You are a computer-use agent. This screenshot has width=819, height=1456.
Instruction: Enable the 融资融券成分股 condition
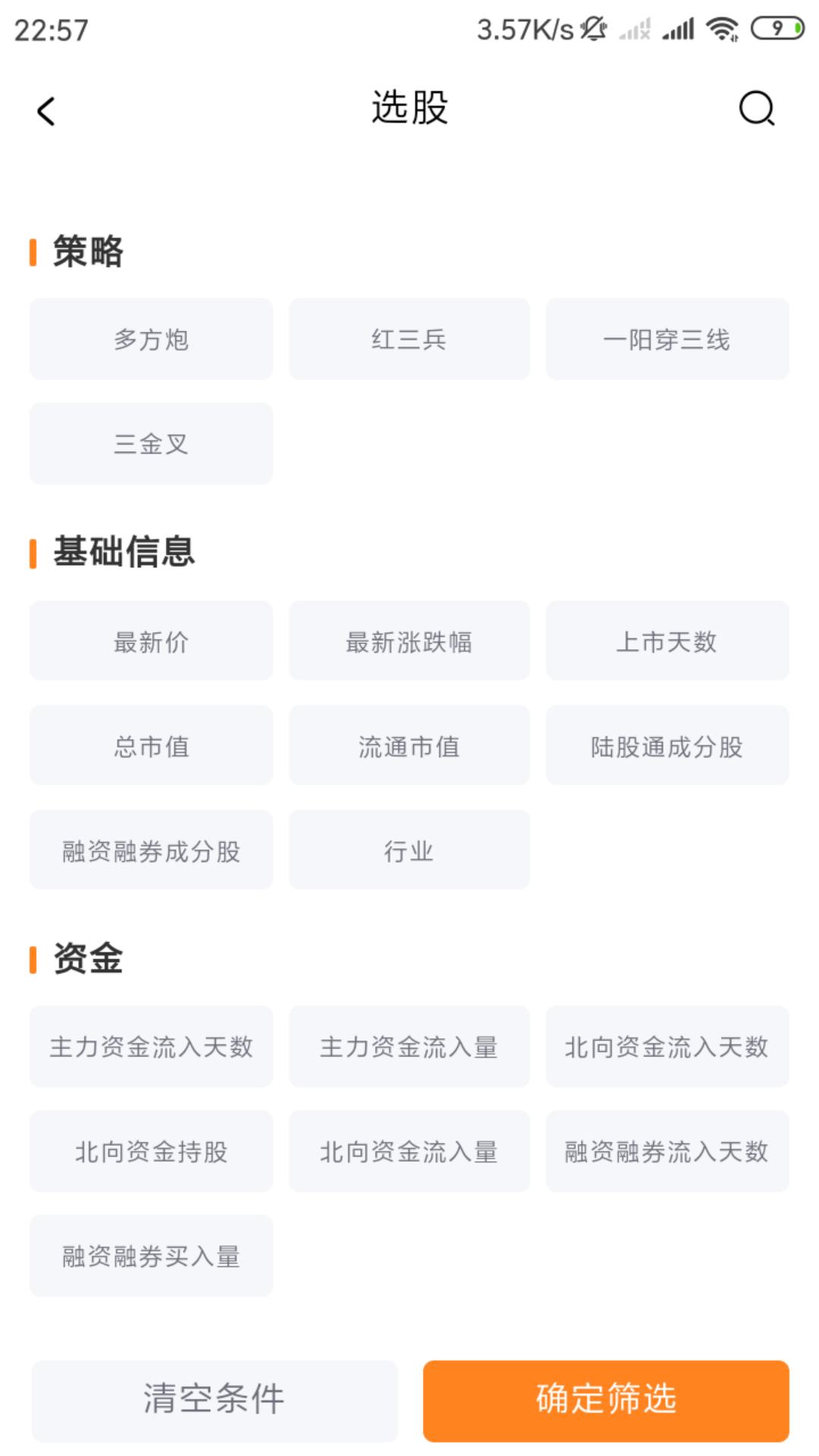151,850
